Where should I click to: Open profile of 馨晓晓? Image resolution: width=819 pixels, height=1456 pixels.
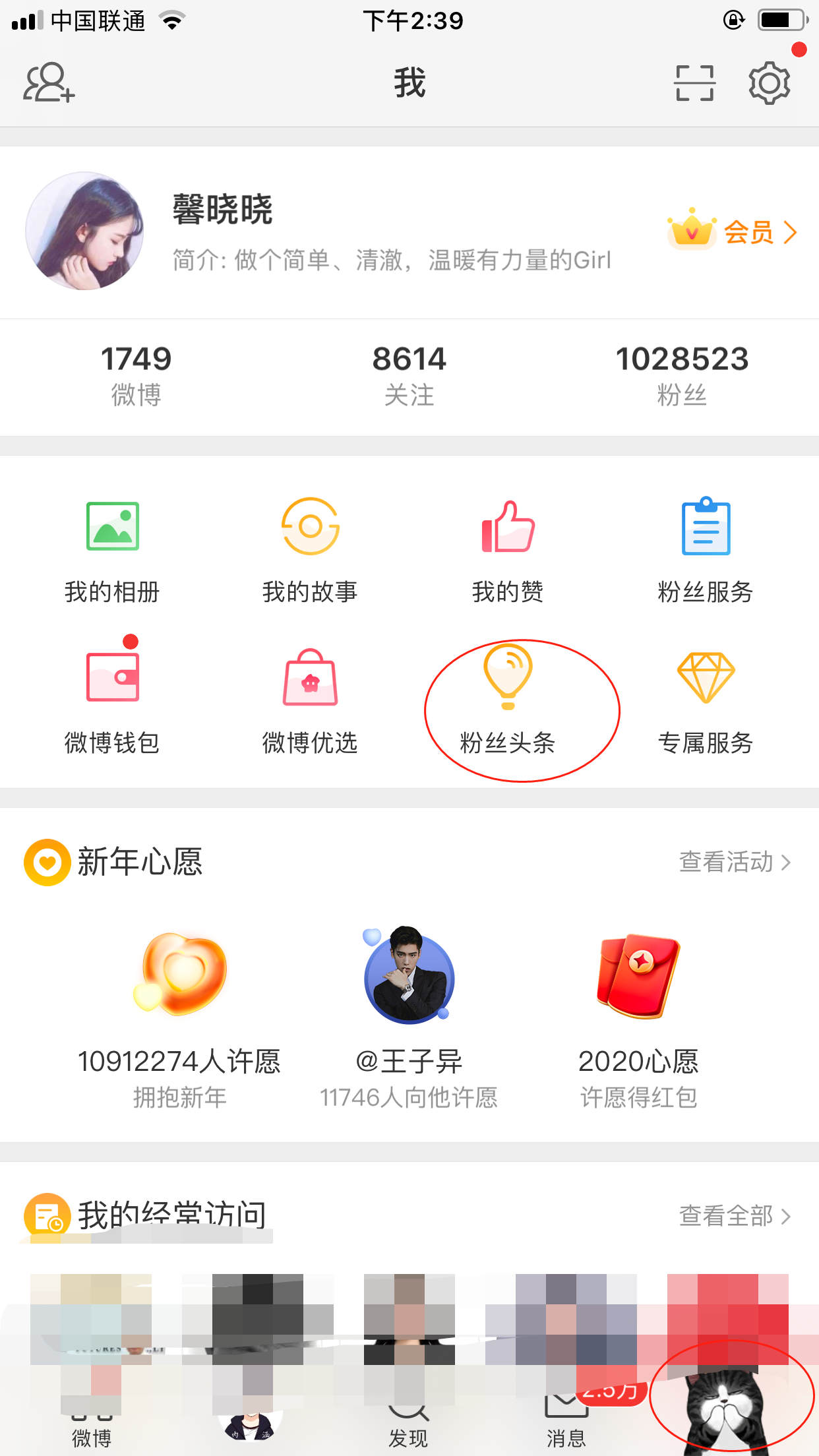coord(222,211)
